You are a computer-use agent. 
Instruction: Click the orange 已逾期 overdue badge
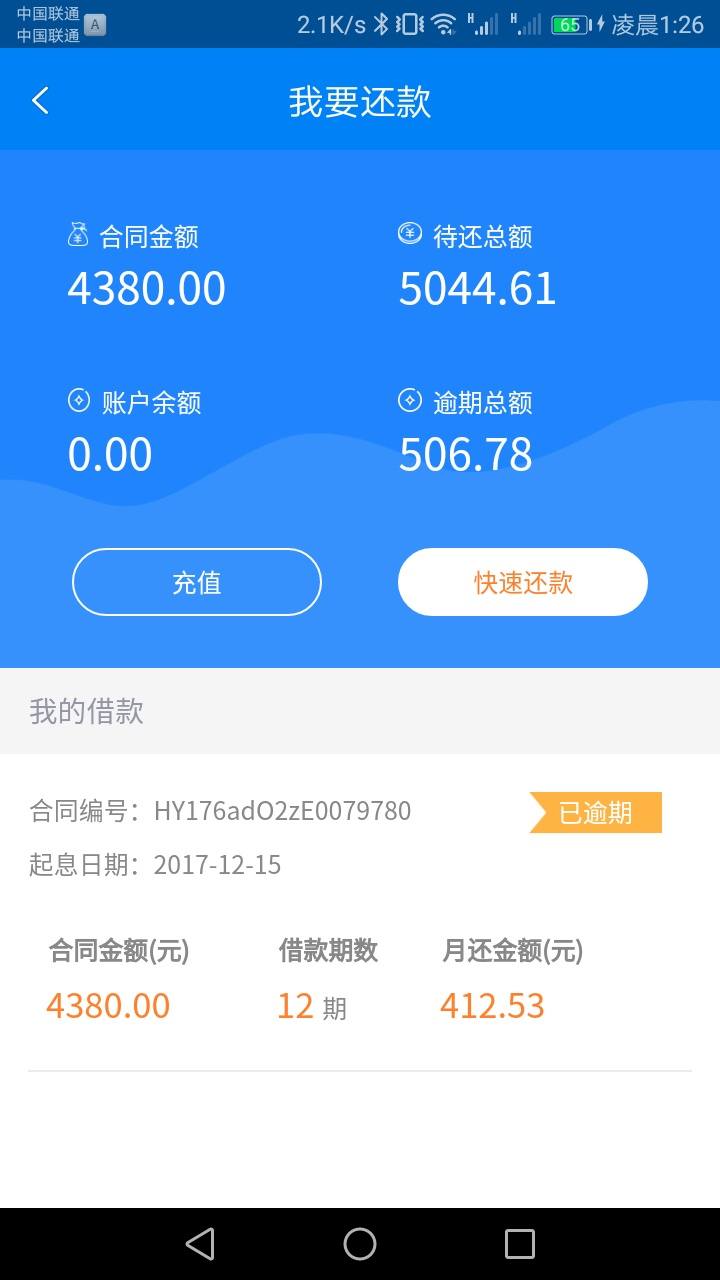coord(595,812)
